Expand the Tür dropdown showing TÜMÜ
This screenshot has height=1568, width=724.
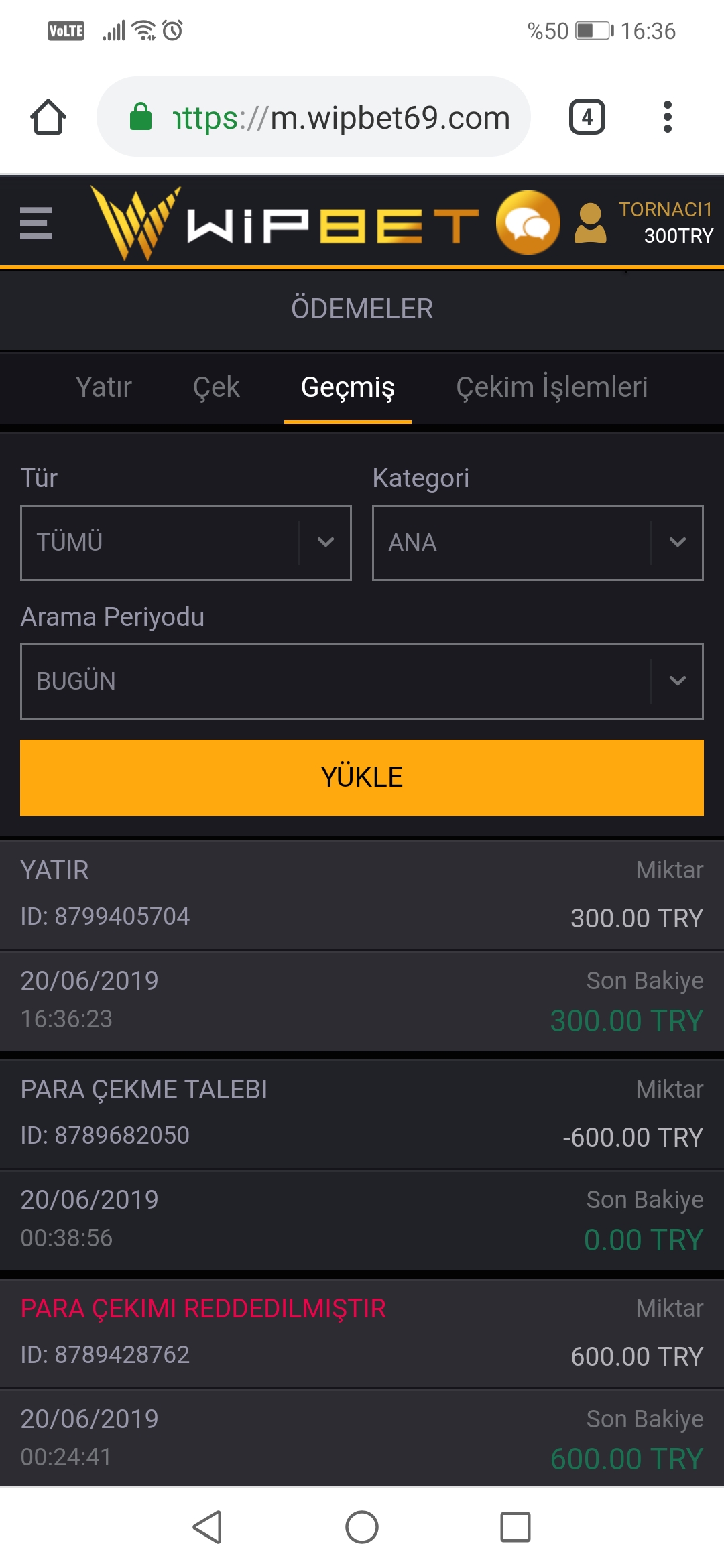tap(186, 543)
